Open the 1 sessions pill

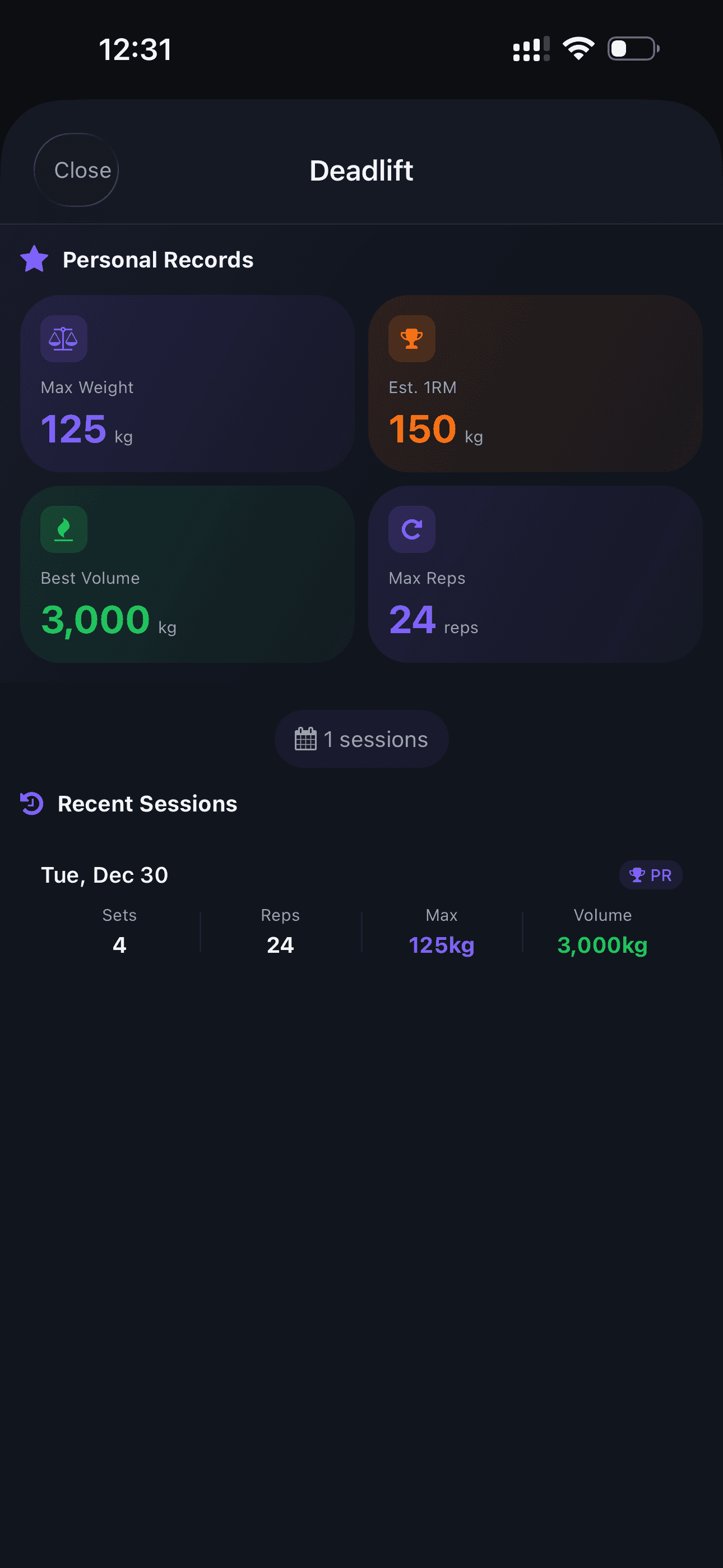[x=361, y=739]
